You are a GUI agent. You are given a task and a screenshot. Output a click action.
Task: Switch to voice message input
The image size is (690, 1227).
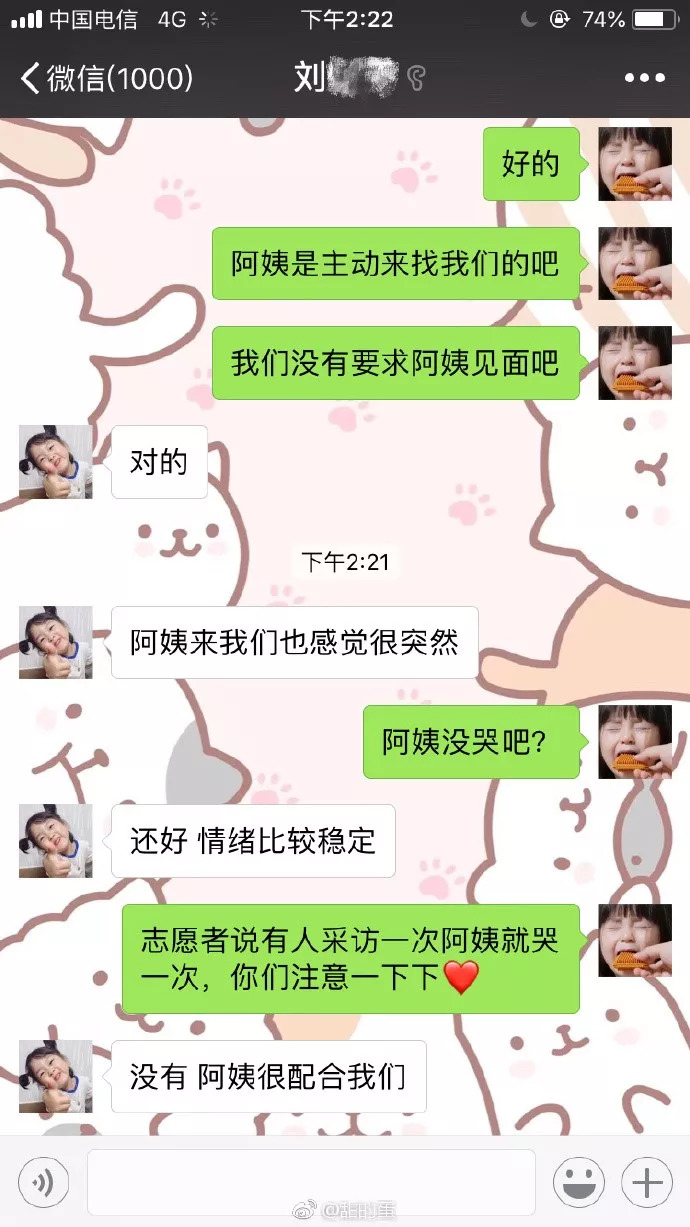44,1183
